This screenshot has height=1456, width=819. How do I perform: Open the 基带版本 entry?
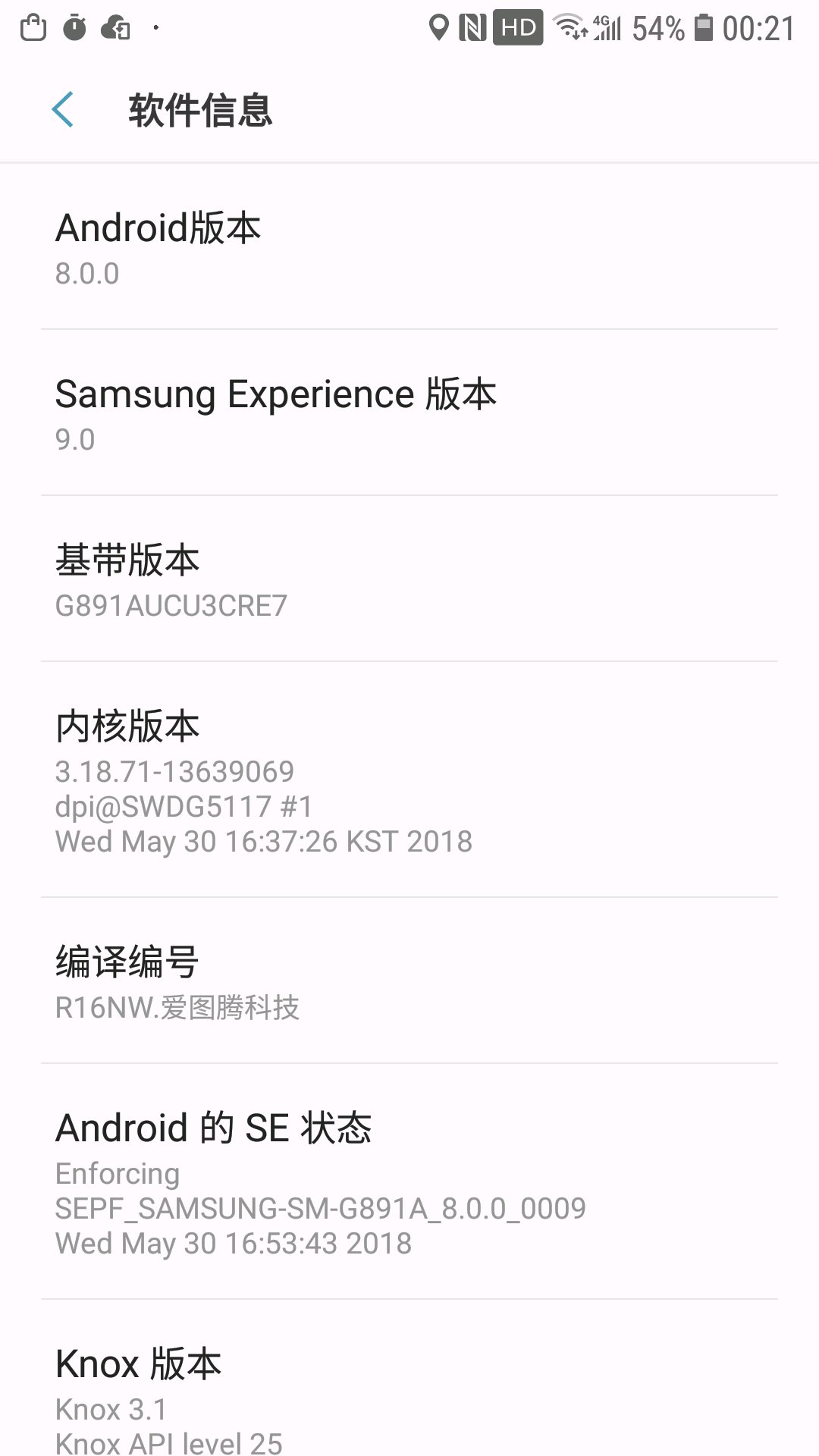click(x=409, y=580)
